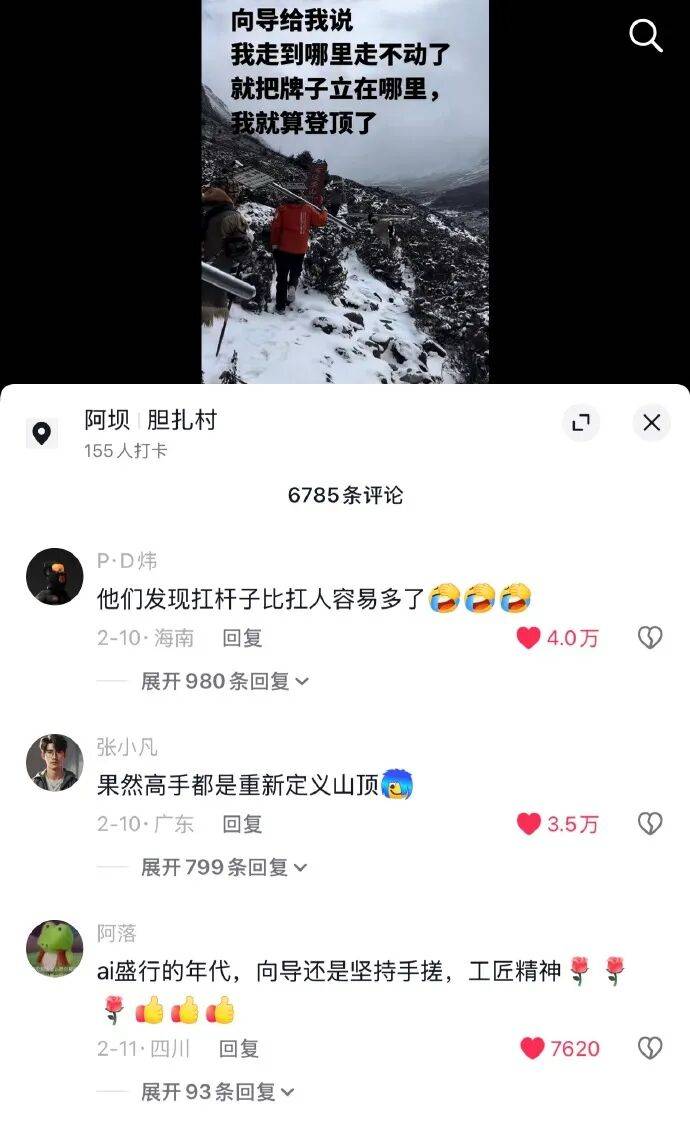The image size is (690, 1124).
Task: Open 张小凡's profile avatar
Action: (54, 763)
